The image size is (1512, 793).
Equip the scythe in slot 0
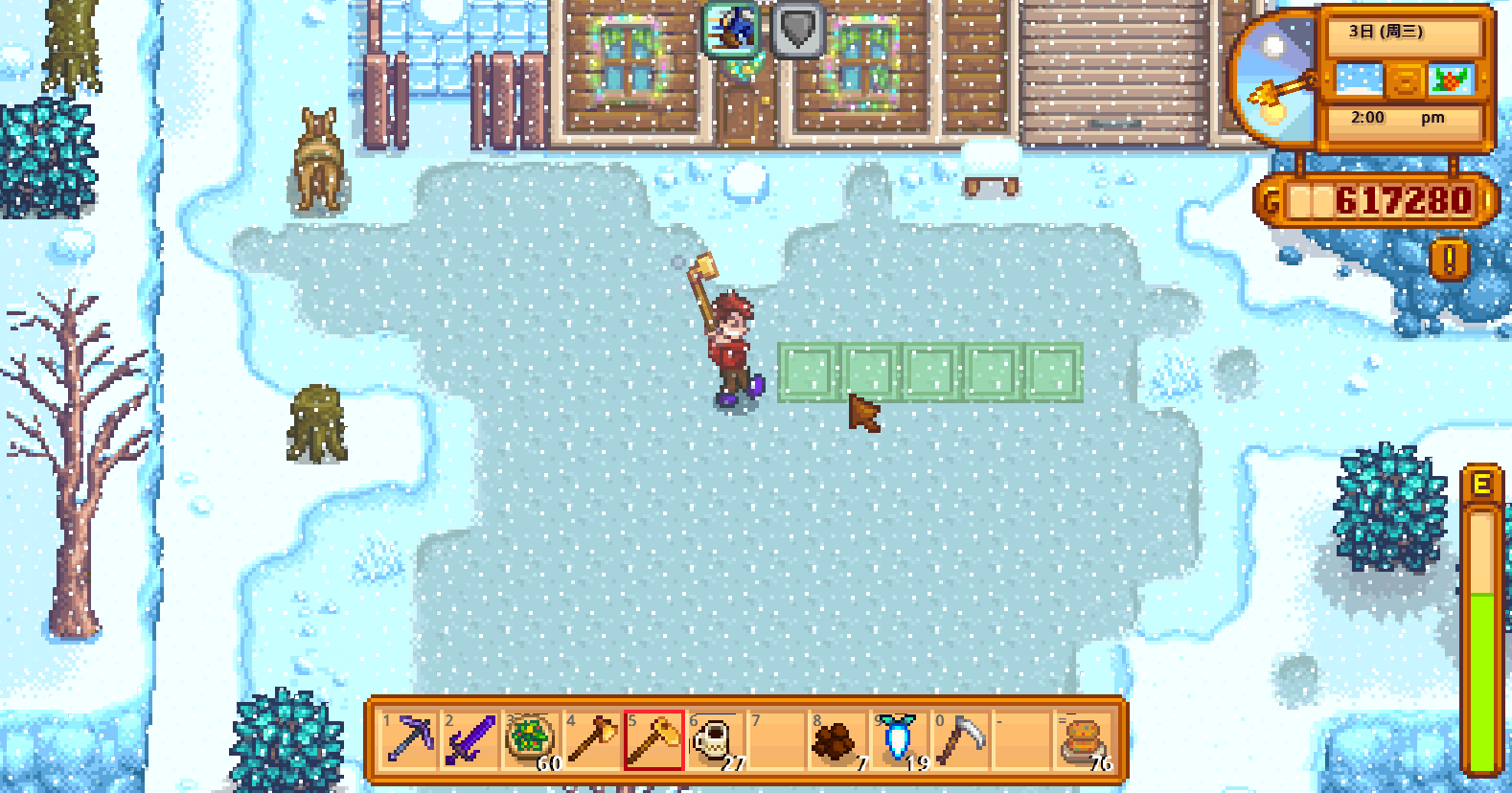(959, 739)
